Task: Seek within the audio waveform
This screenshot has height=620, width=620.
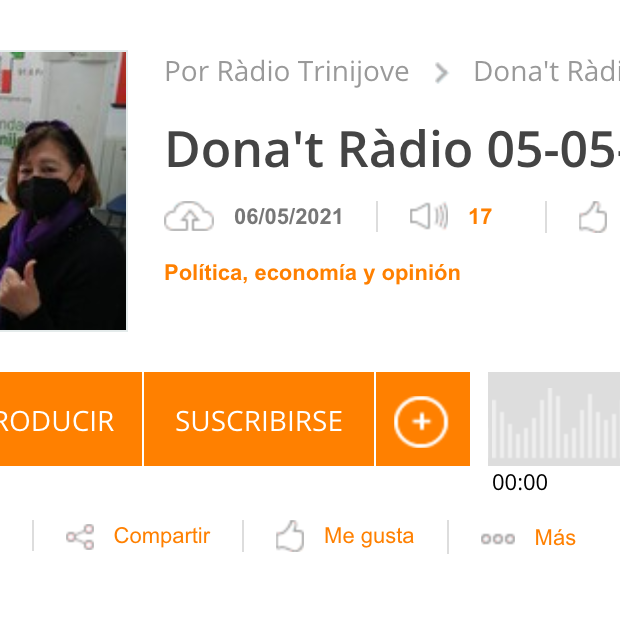Action: [553, 420]
